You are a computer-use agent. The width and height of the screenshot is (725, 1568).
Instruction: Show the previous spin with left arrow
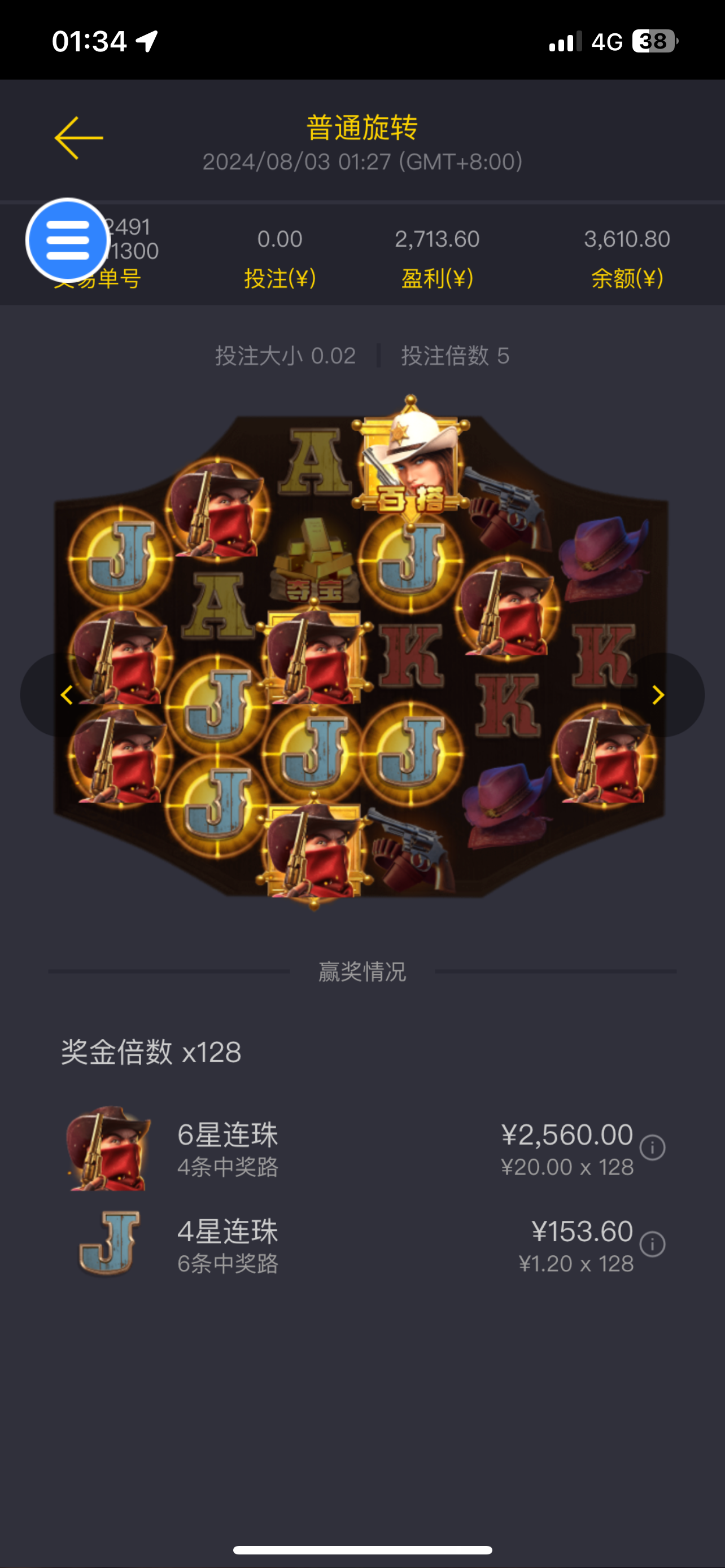pos(65,694)
